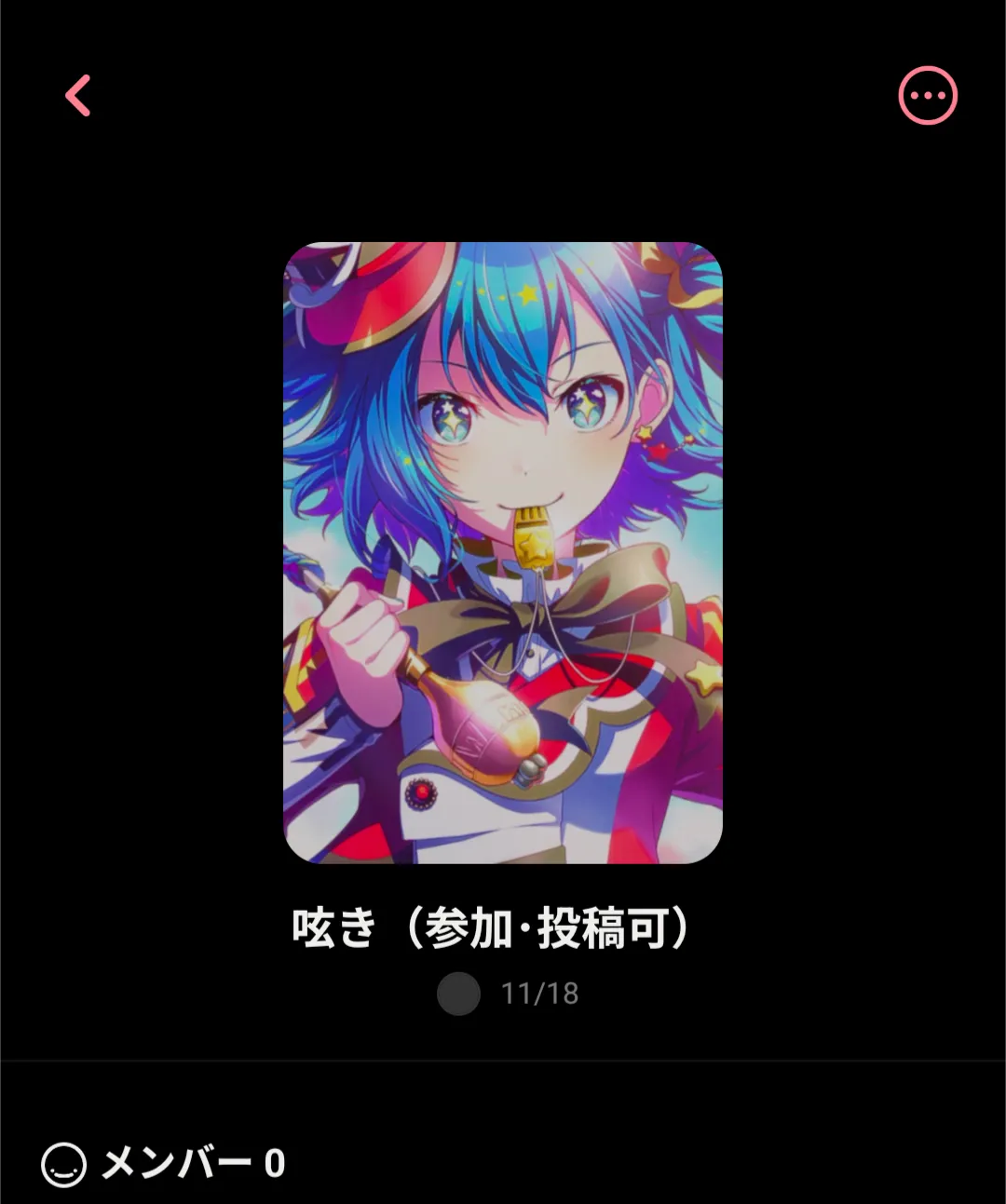
Task: Tap the creator avatar beside 11/18
Action: tap(458, 994)
